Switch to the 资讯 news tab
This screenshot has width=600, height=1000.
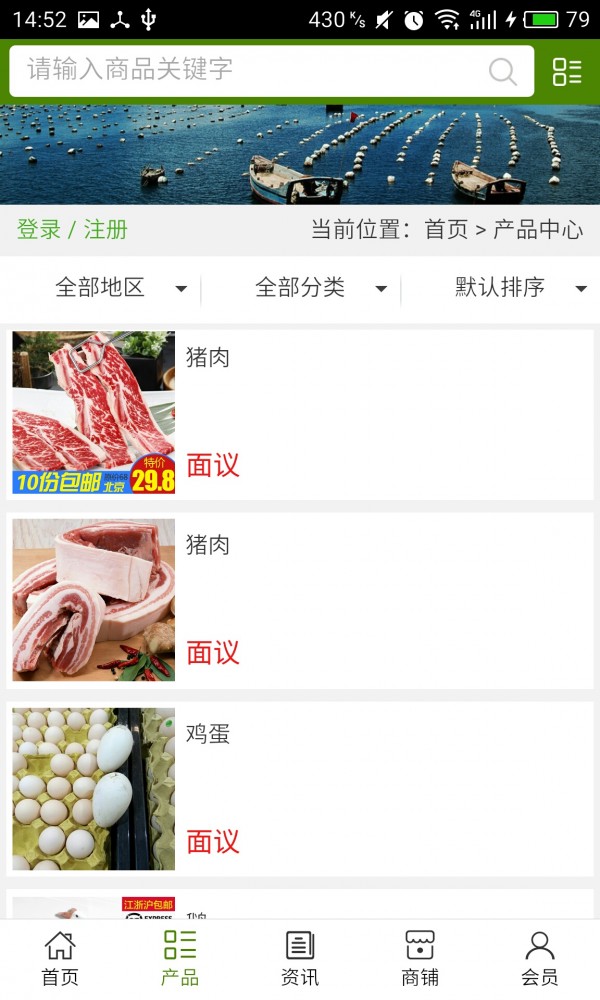[300, 958]
